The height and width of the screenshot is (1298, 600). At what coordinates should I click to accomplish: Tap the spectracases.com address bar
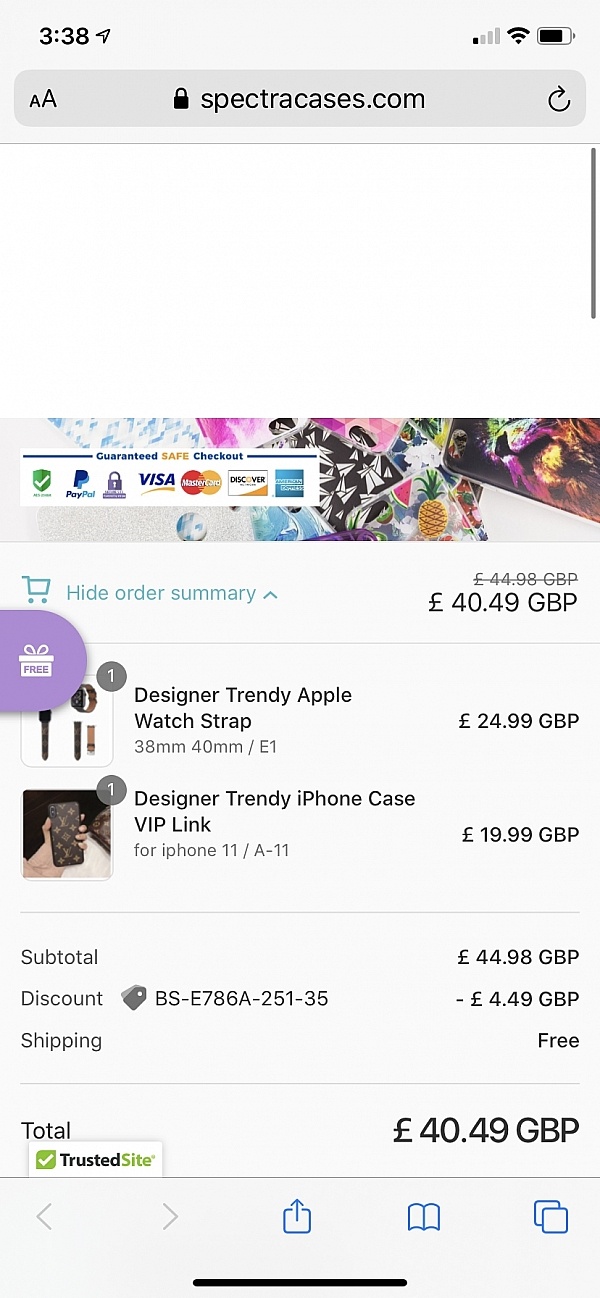300,99
